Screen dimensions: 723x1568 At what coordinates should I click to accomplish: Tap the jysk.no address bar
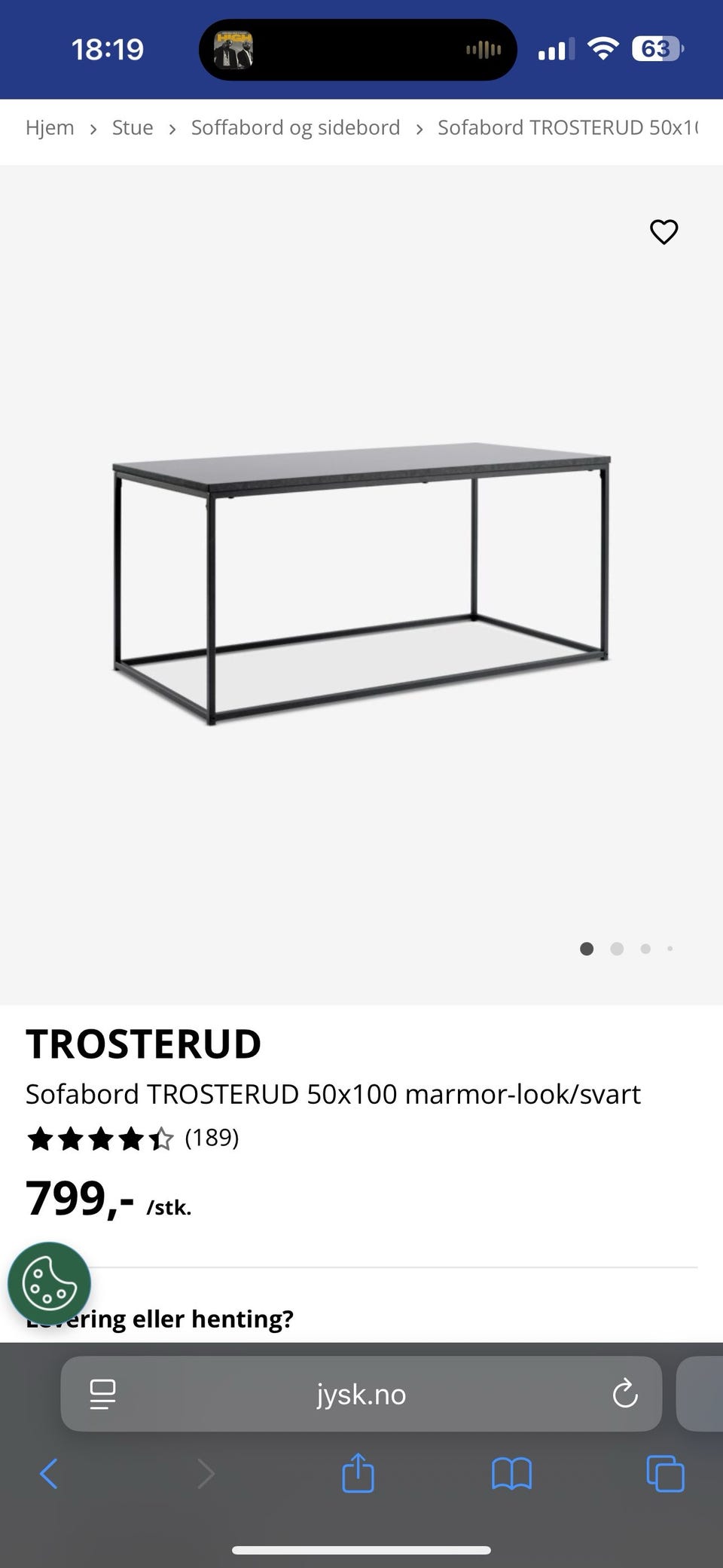click(361, 1395)
